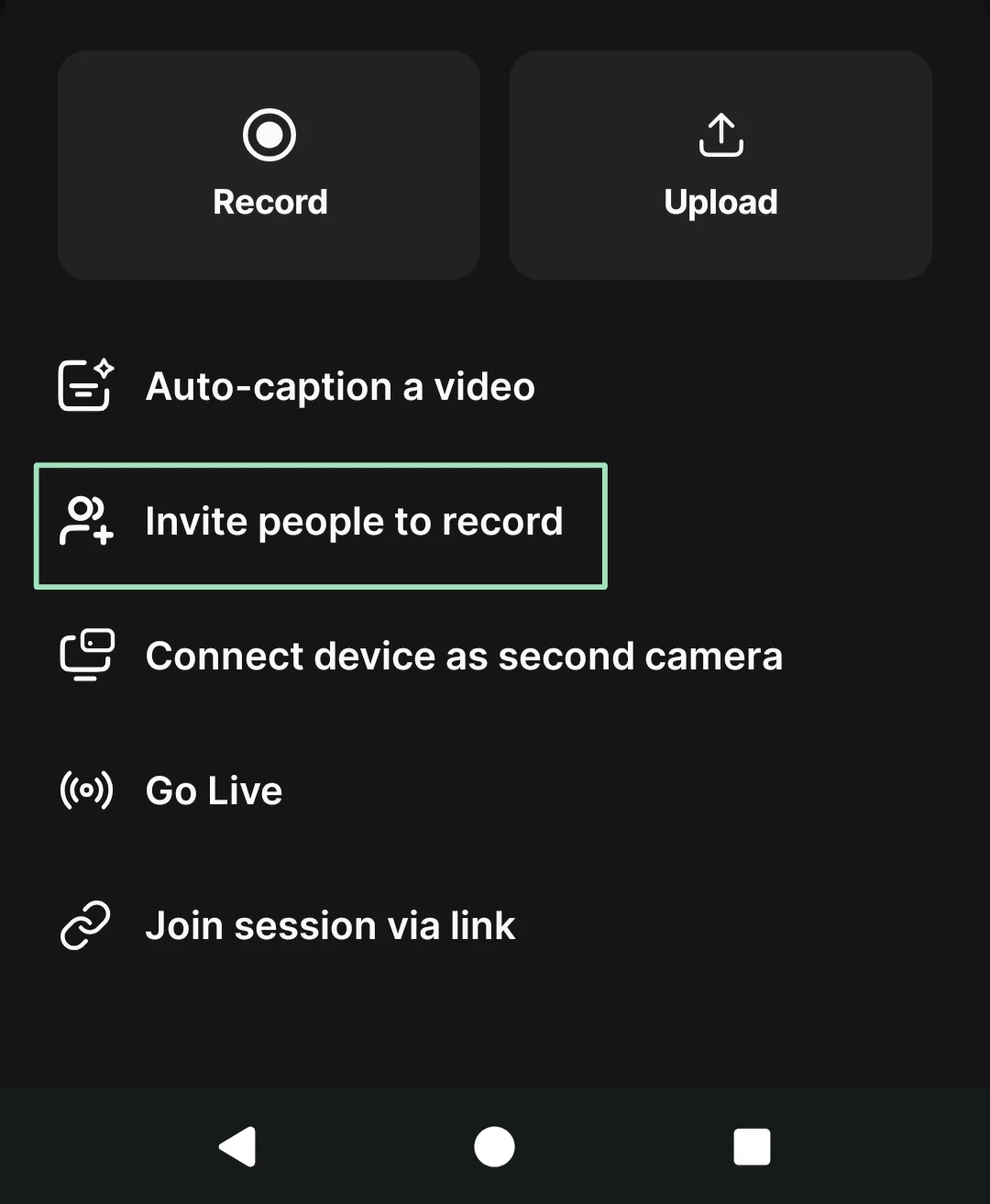Start an upload from the Upload tile

[720, 165]
